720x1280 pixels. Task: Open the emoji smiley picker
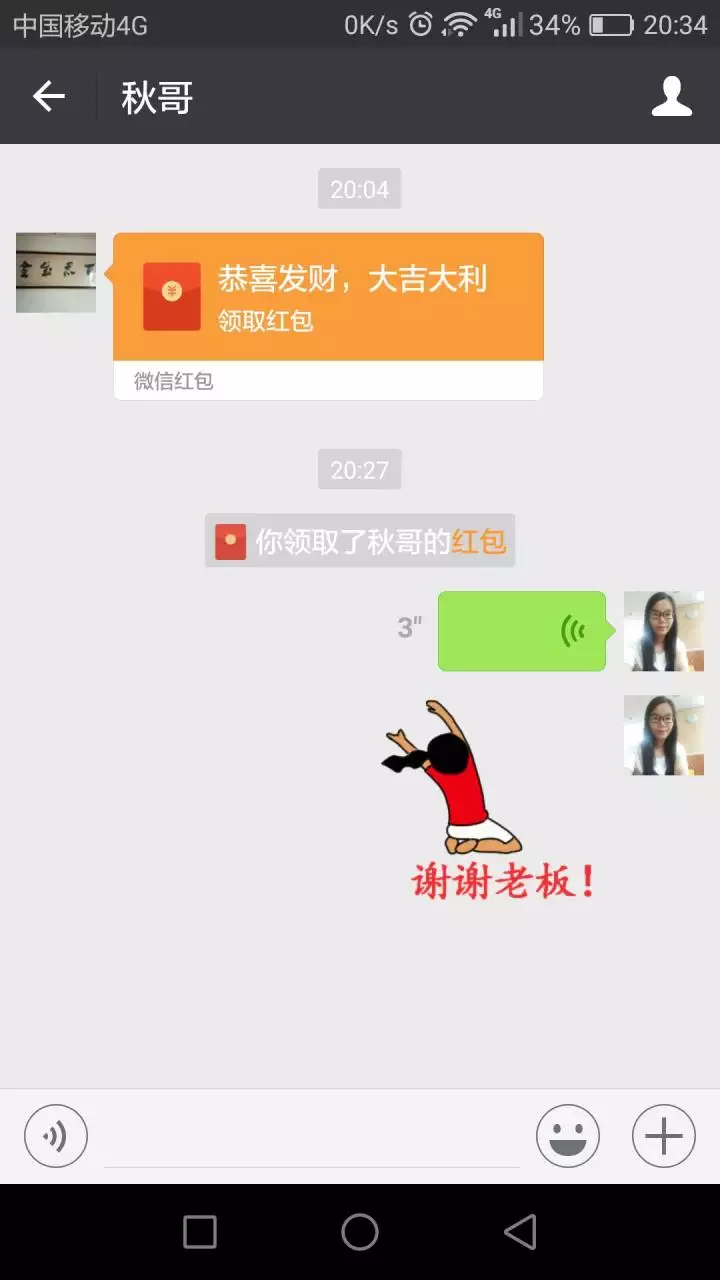567,1135
